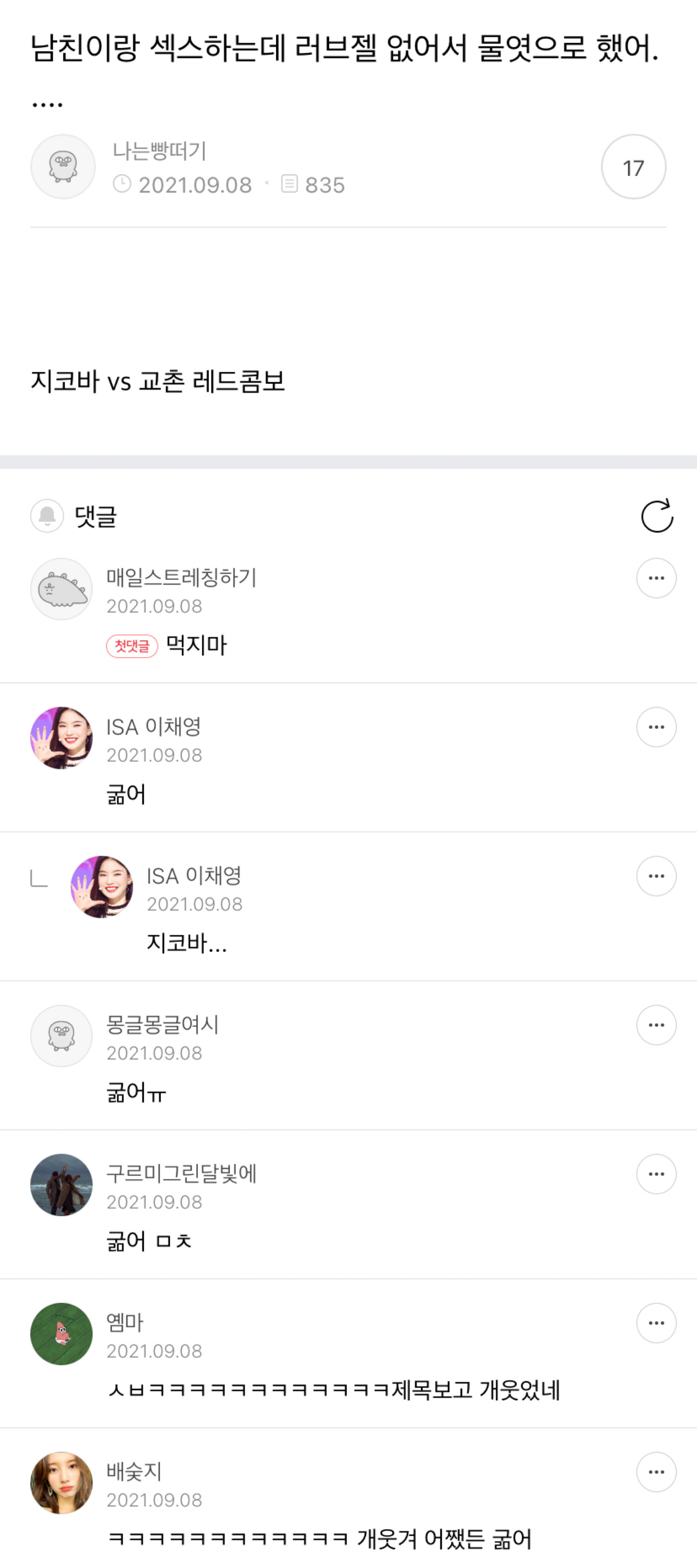Image resolution: width=697 pixels, height=1568 pixels.
Task: View 매일스트레칭하기's profile picture
Action: [61, 589]
